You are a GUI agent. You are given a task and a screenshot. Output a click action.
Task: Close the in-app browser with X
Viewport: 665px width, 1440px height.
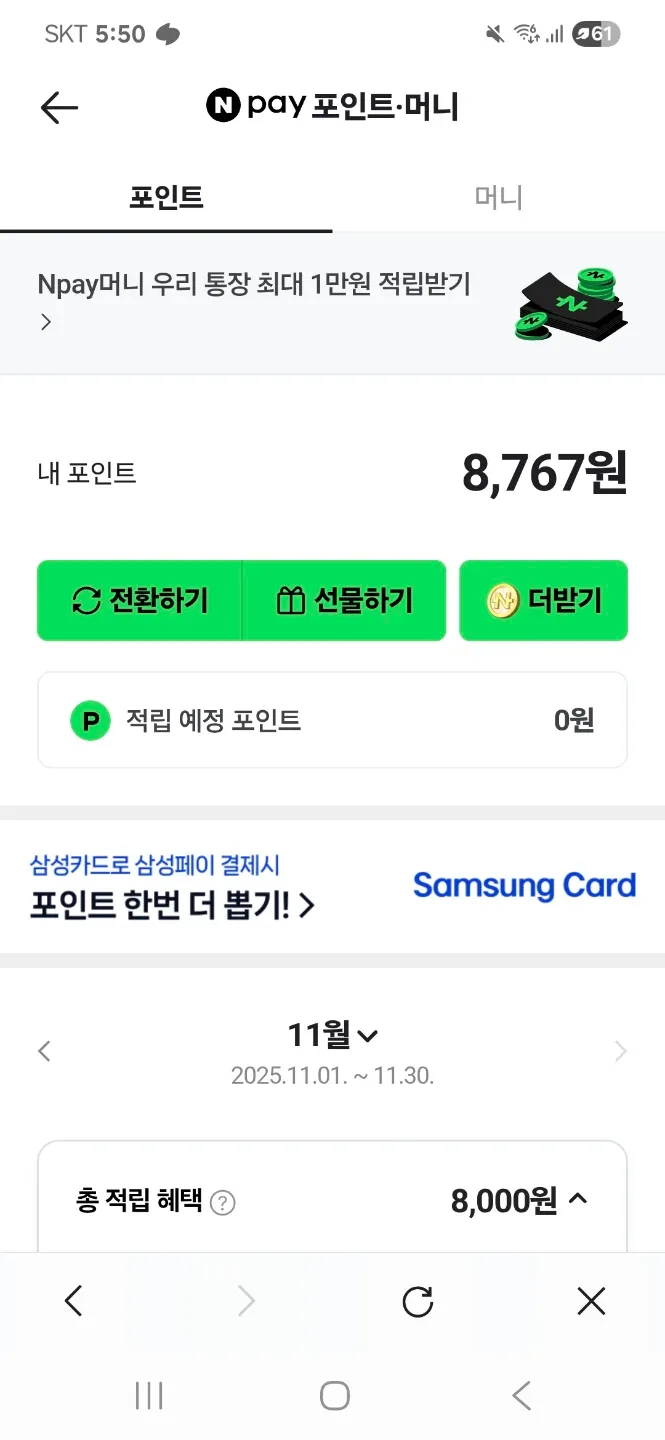coord(591,1301)
